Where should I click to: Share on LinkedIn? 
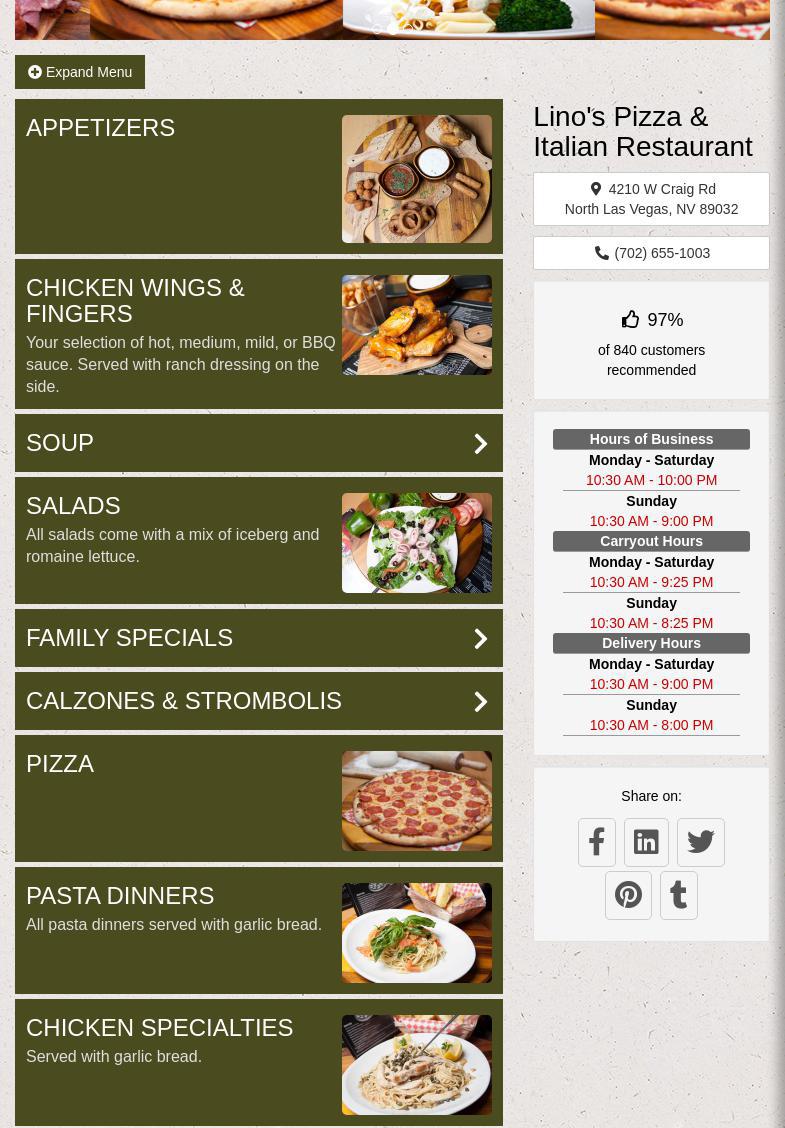(646, 842)
